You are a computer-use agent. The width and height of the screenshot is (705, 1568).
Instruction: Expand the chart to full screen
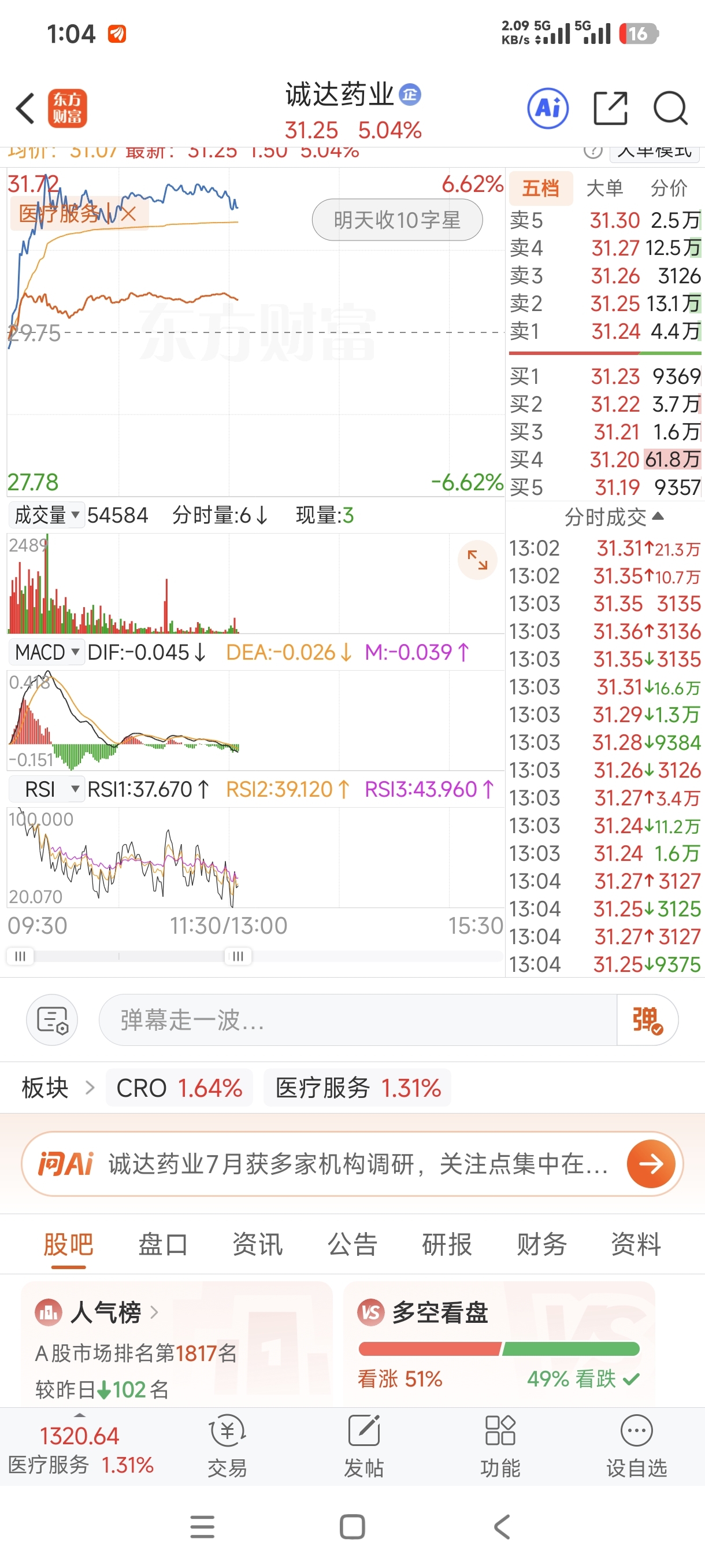point(477,560)
